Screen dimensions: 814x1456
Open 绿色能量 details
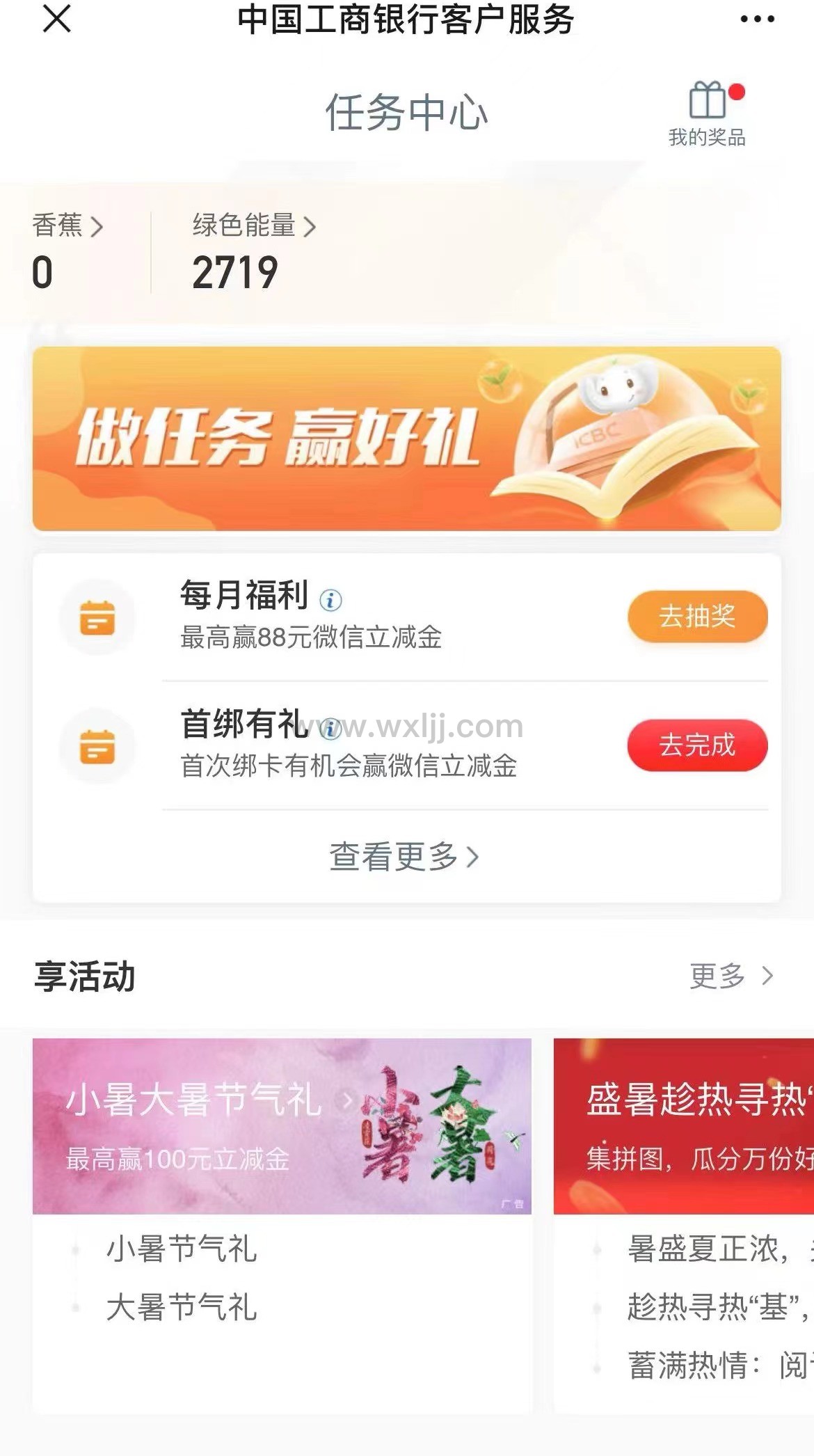254,226
